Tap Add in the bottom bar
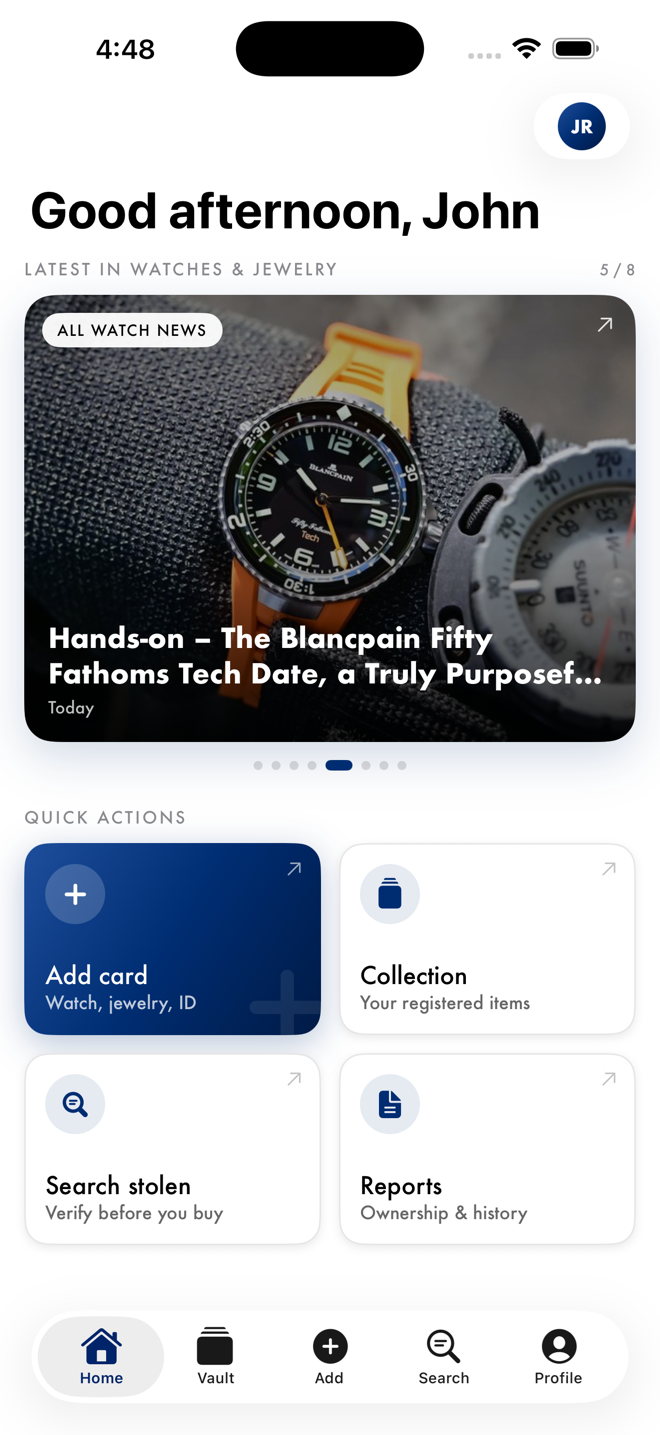This screenshot has height=1435, width=660. [329, 1357]
